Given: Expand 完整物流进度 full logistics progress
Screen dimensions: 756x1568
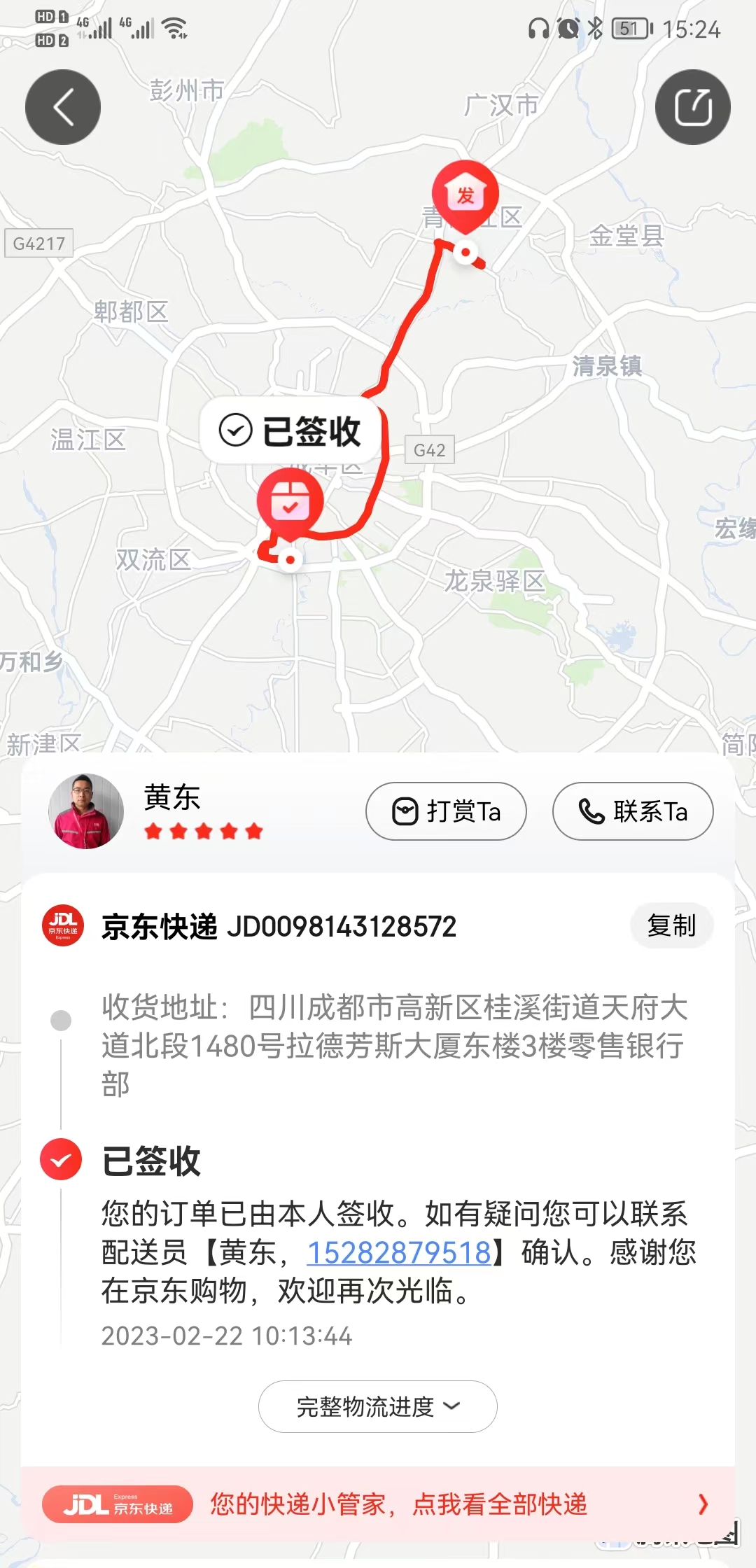Looking at the screenshot, I should [x=378, y=1406].
